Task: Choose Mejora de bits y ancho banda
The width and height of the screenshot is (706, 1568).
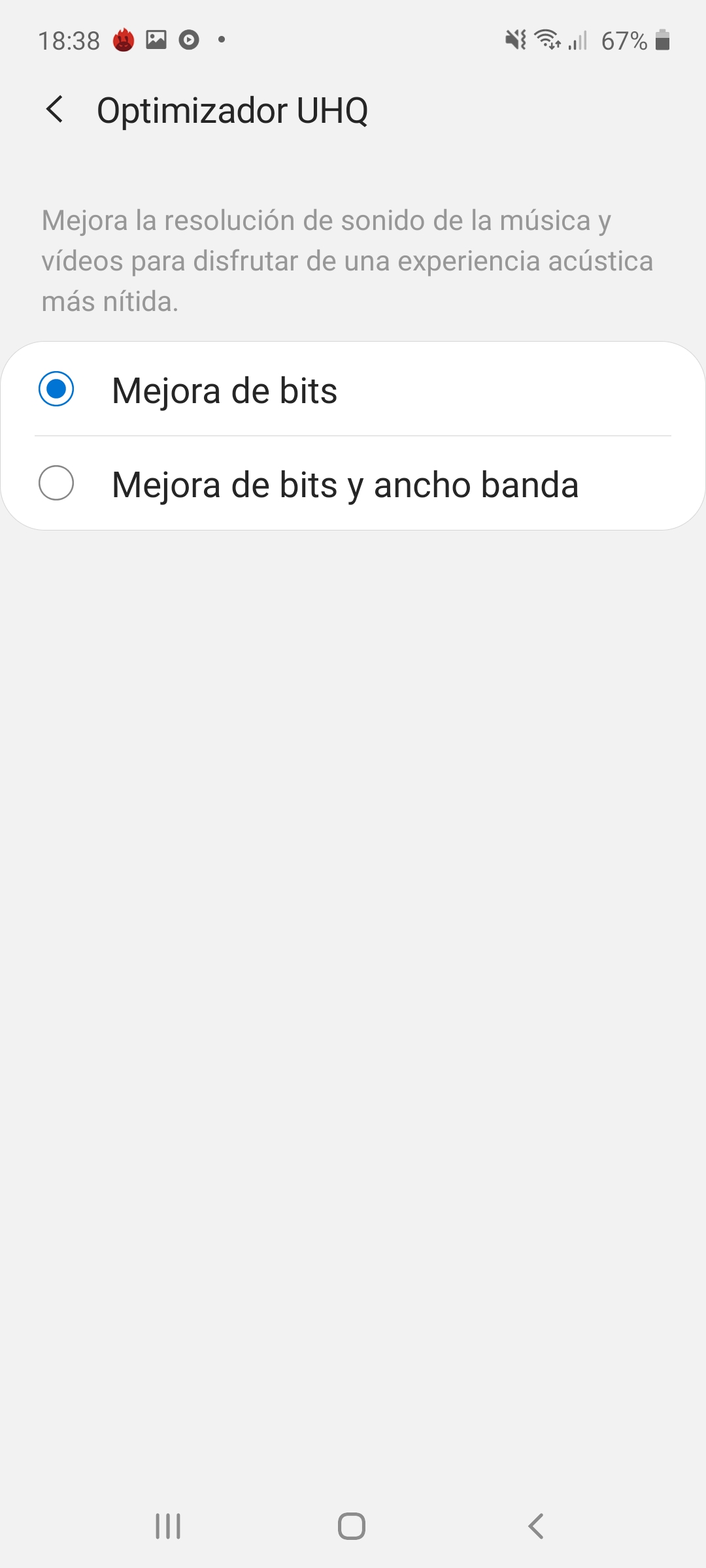Action: pyautogui.click(x=353, y=483)
